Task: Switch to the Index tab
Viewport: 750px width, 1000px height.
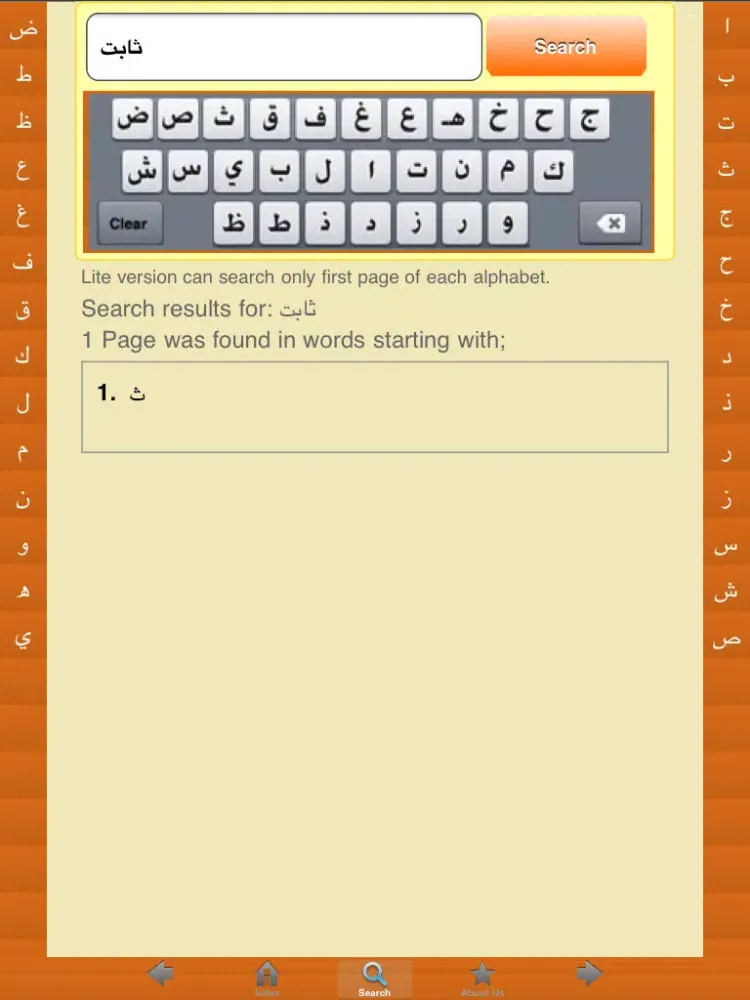Action: [x=267, y=977]
